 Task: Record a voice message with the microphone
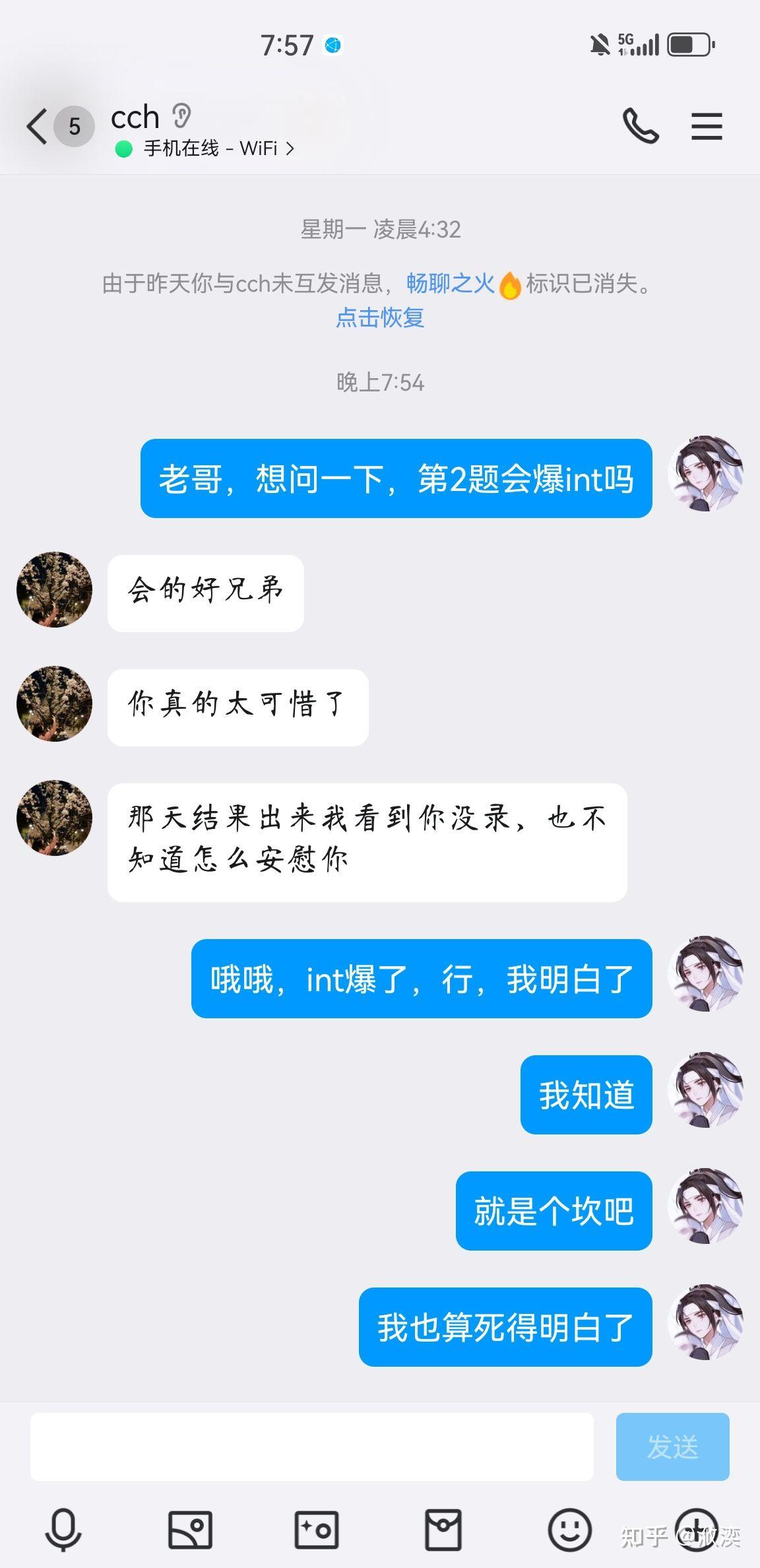pyautogui.click(x=63, y=1529)
